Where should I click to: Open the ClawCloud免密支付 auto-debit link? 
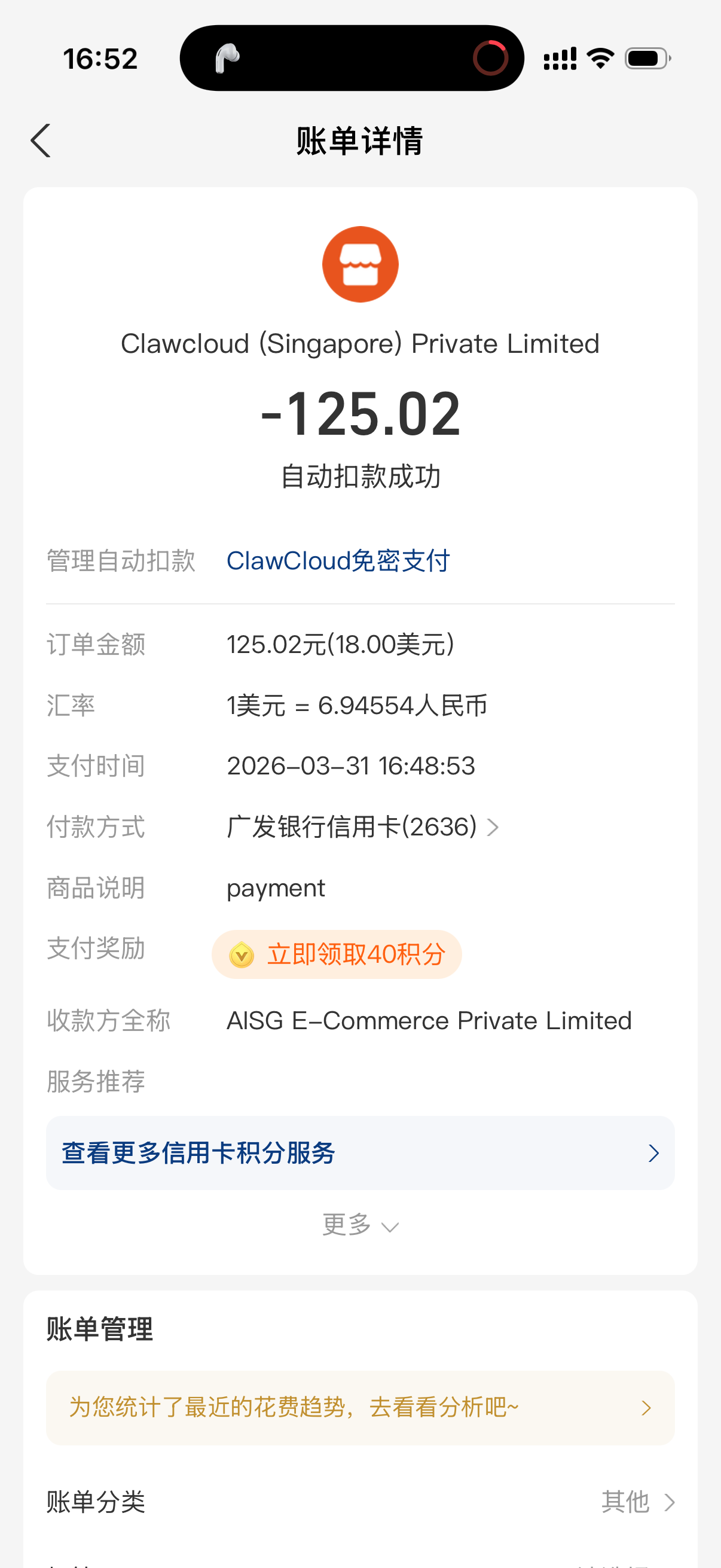click(x=338, y=560)
